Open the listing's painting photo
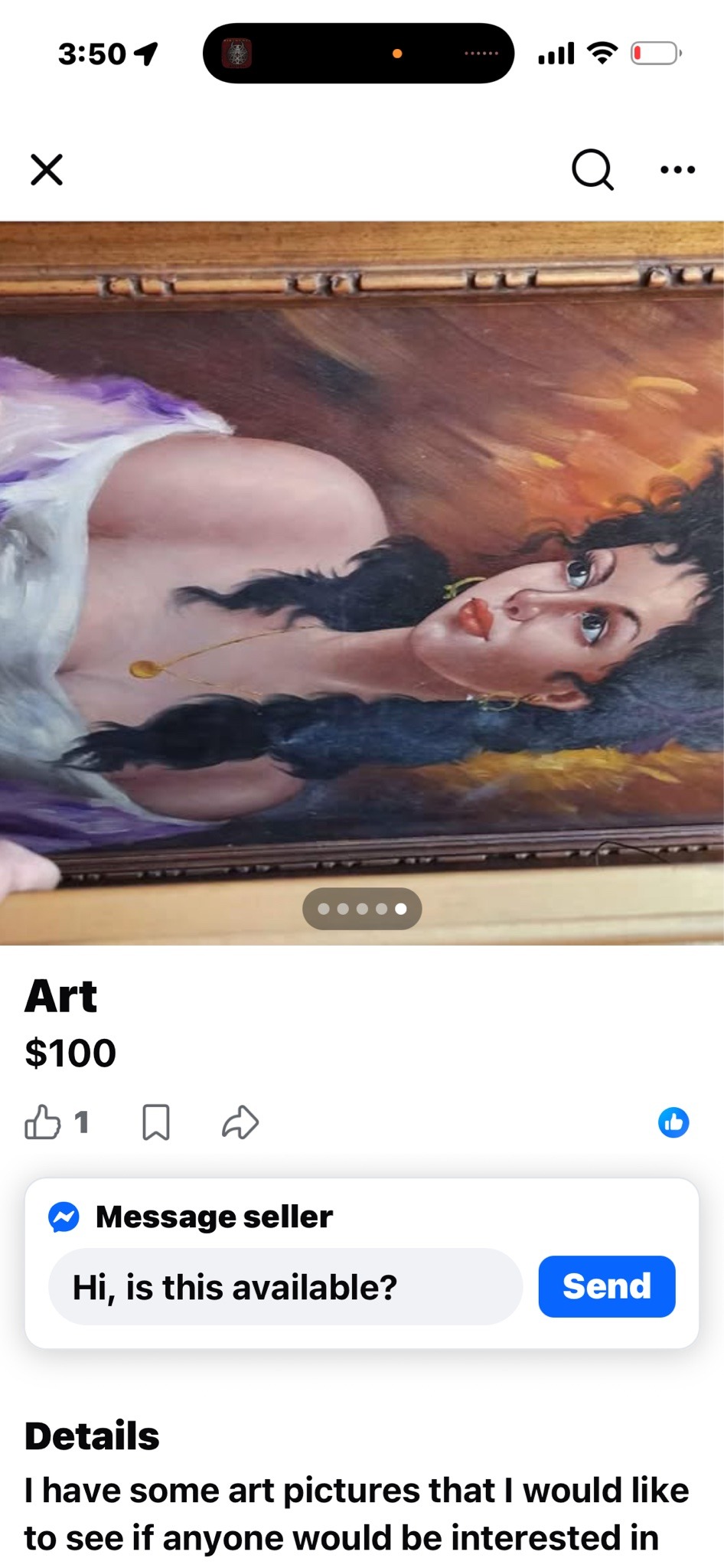 click(x=362, y=582)
